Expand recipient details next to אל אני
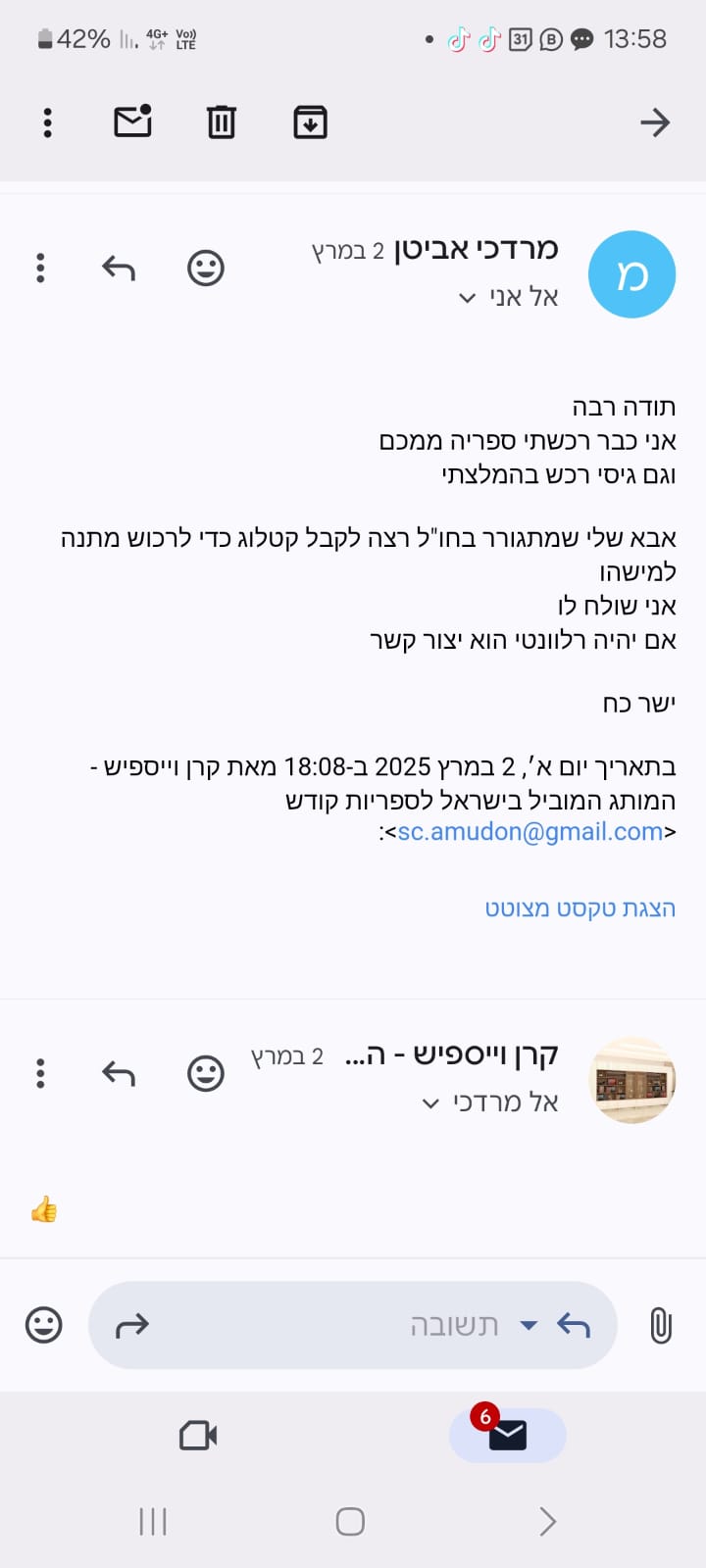Screen dimensions: 706x1568 (468, 297)
